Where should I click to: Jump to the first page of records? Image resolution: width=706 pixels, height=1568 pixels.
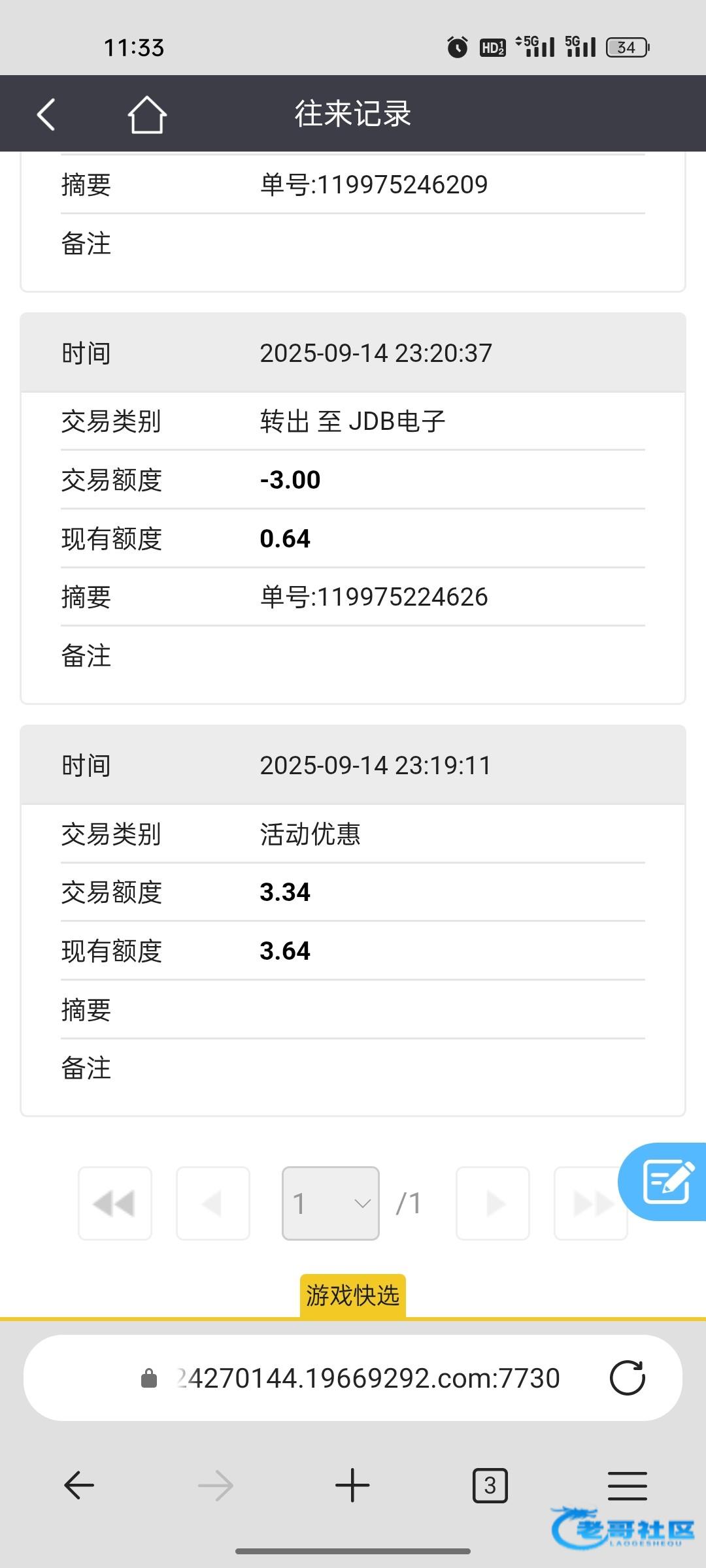click(x=115, y=1203)
